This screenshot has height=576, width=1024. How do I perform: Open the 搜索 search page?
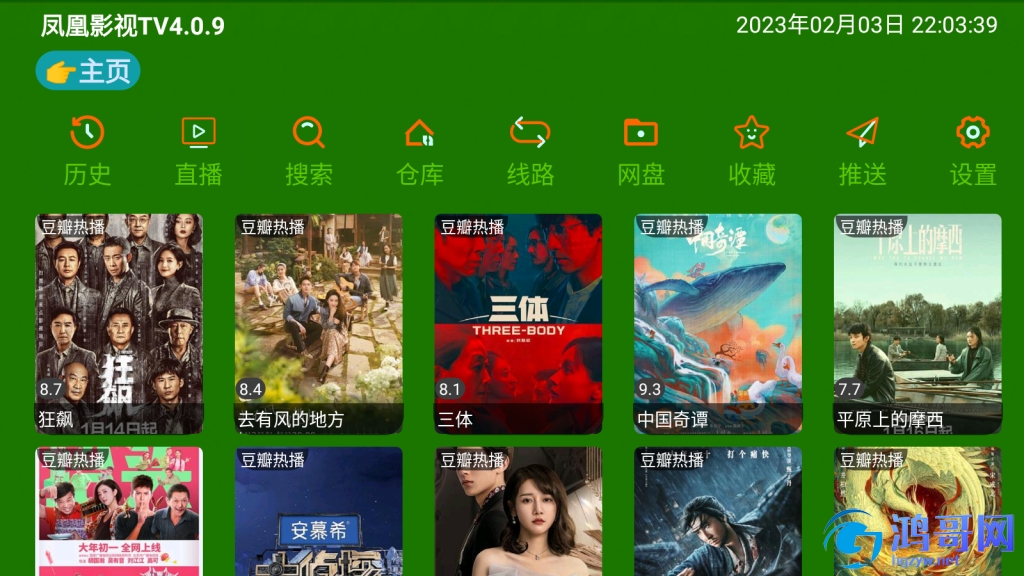(x=309, y=151)
